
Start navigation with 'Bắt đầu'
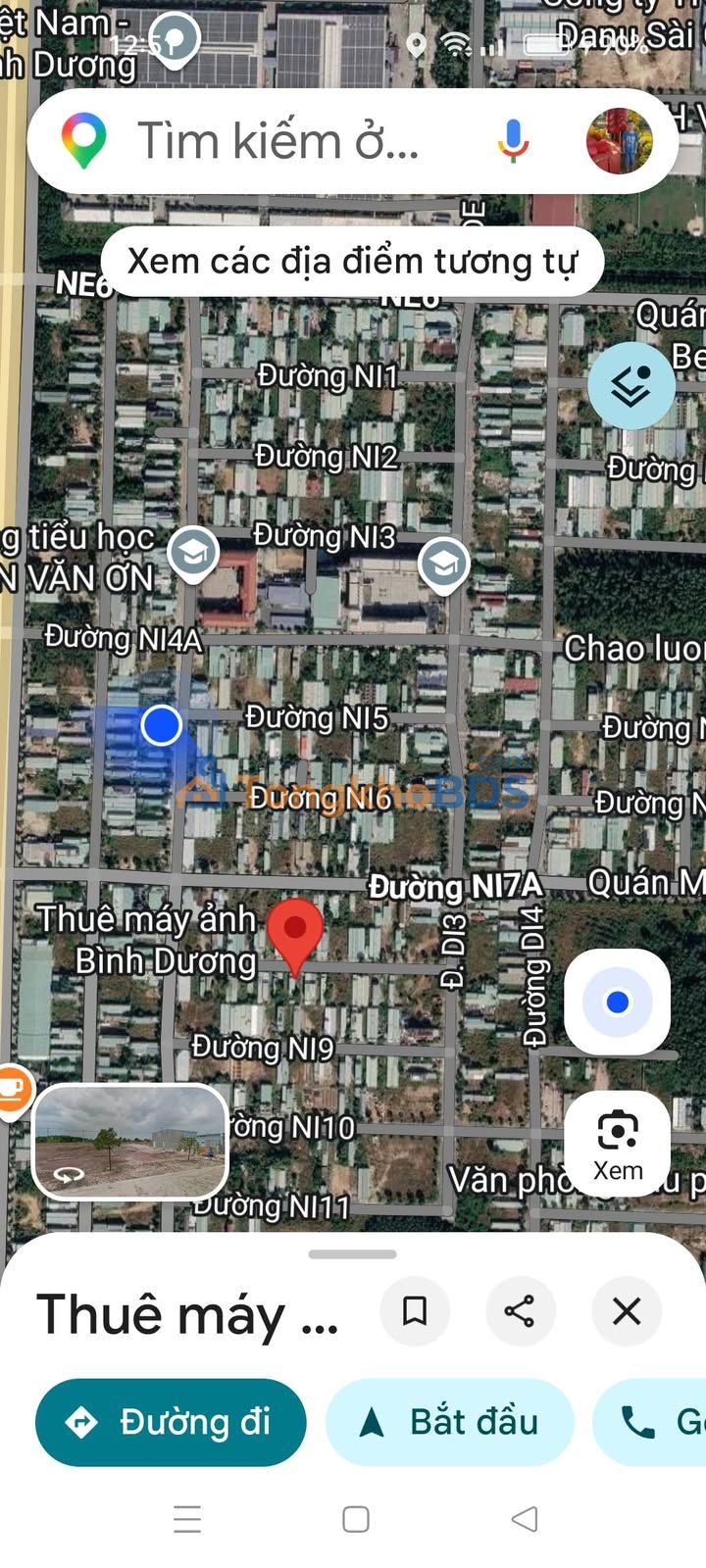(x=450, y=1422)
